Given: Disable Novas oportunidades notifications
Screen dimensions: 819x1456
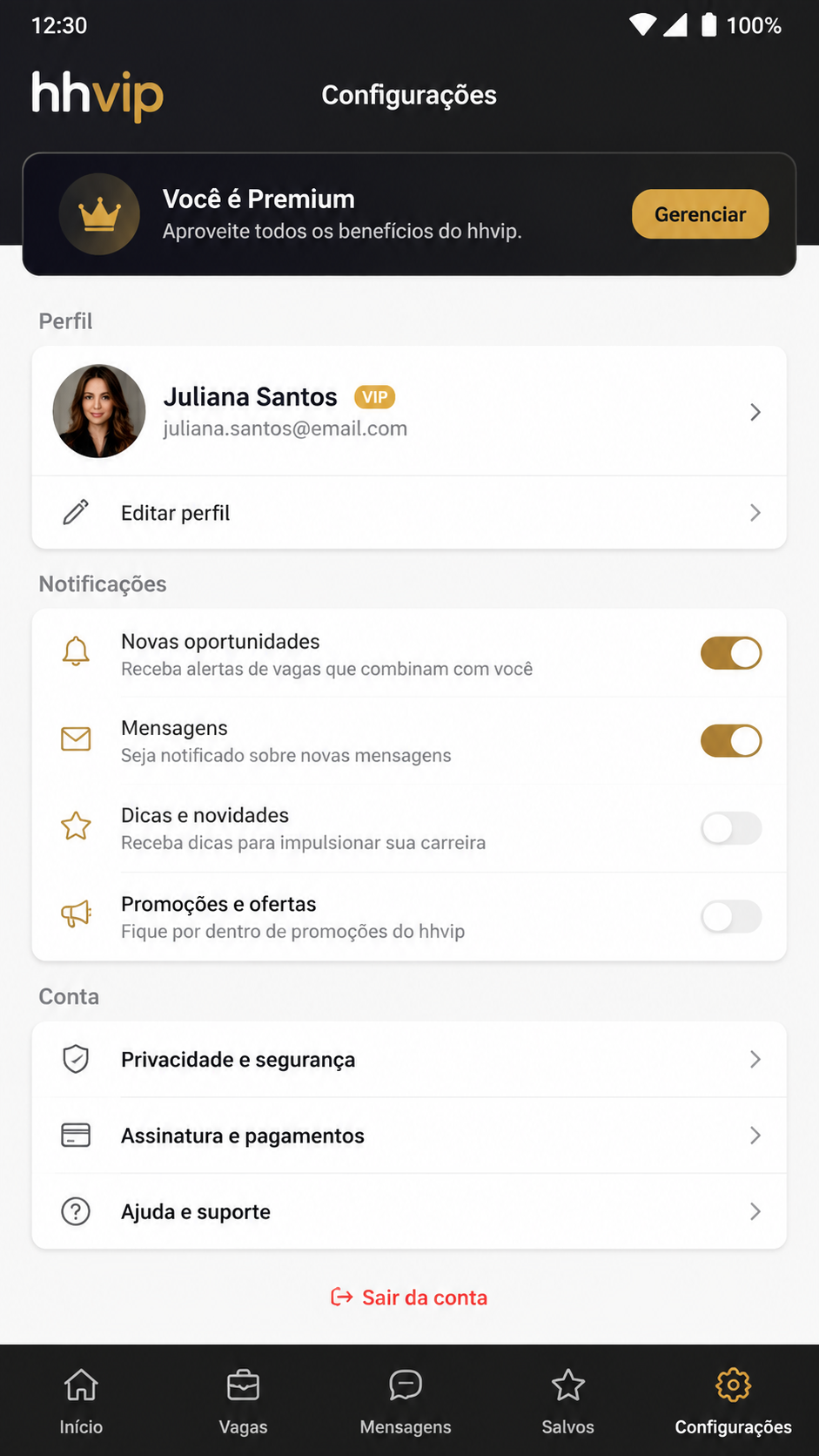Looking at the screenshot, I should [731, 653].
